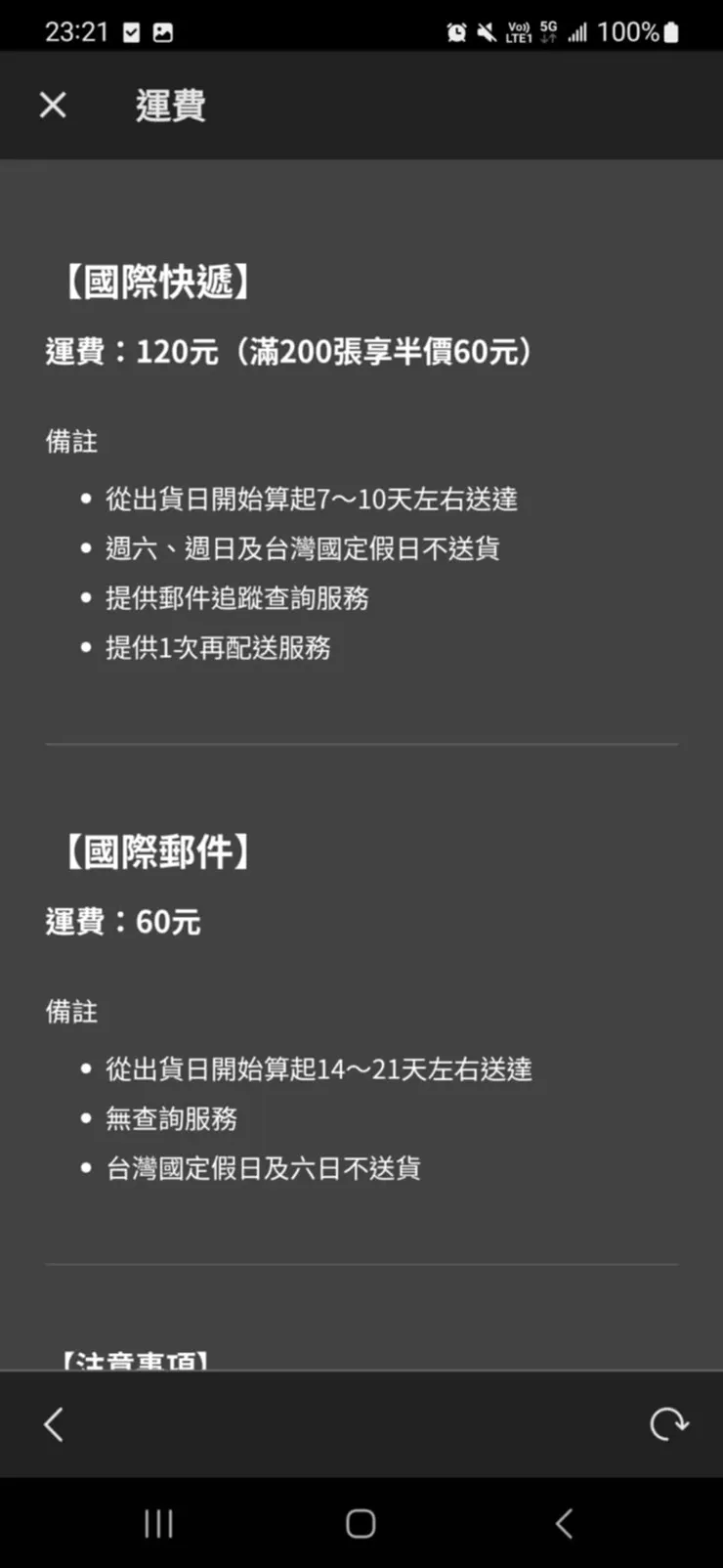The image size is (723, 1568).
Task: Tap the signal strength bars icon
Action: click(x=576, y=30)
